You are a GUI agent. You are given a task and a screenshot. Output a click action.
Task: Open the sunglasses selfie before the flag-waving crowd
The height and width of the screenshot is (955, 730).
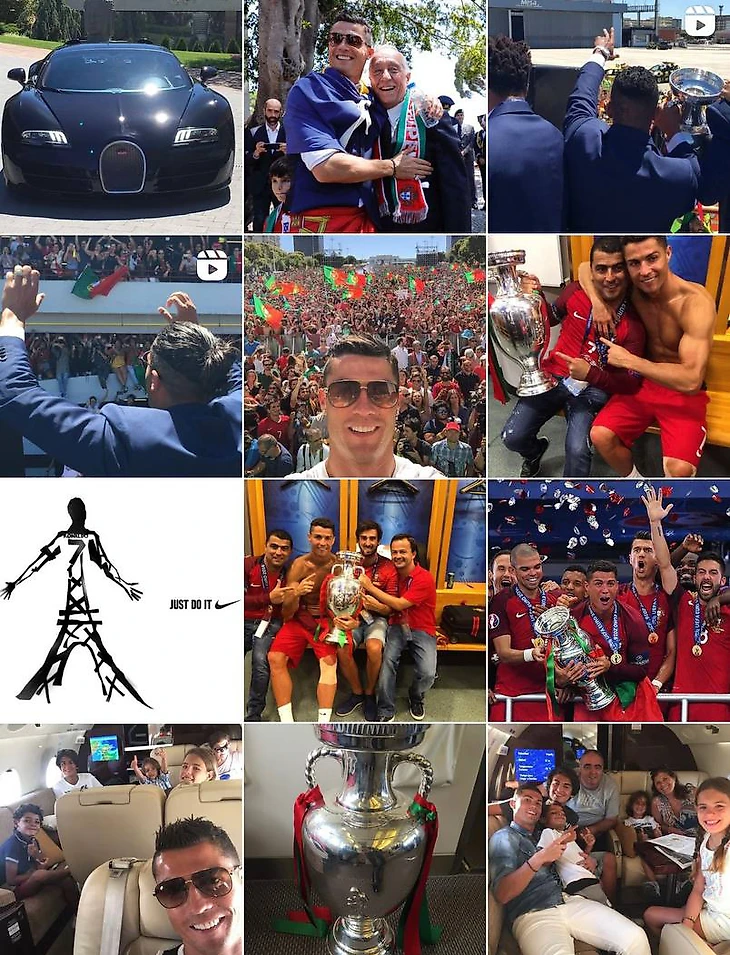coord(365,355)
